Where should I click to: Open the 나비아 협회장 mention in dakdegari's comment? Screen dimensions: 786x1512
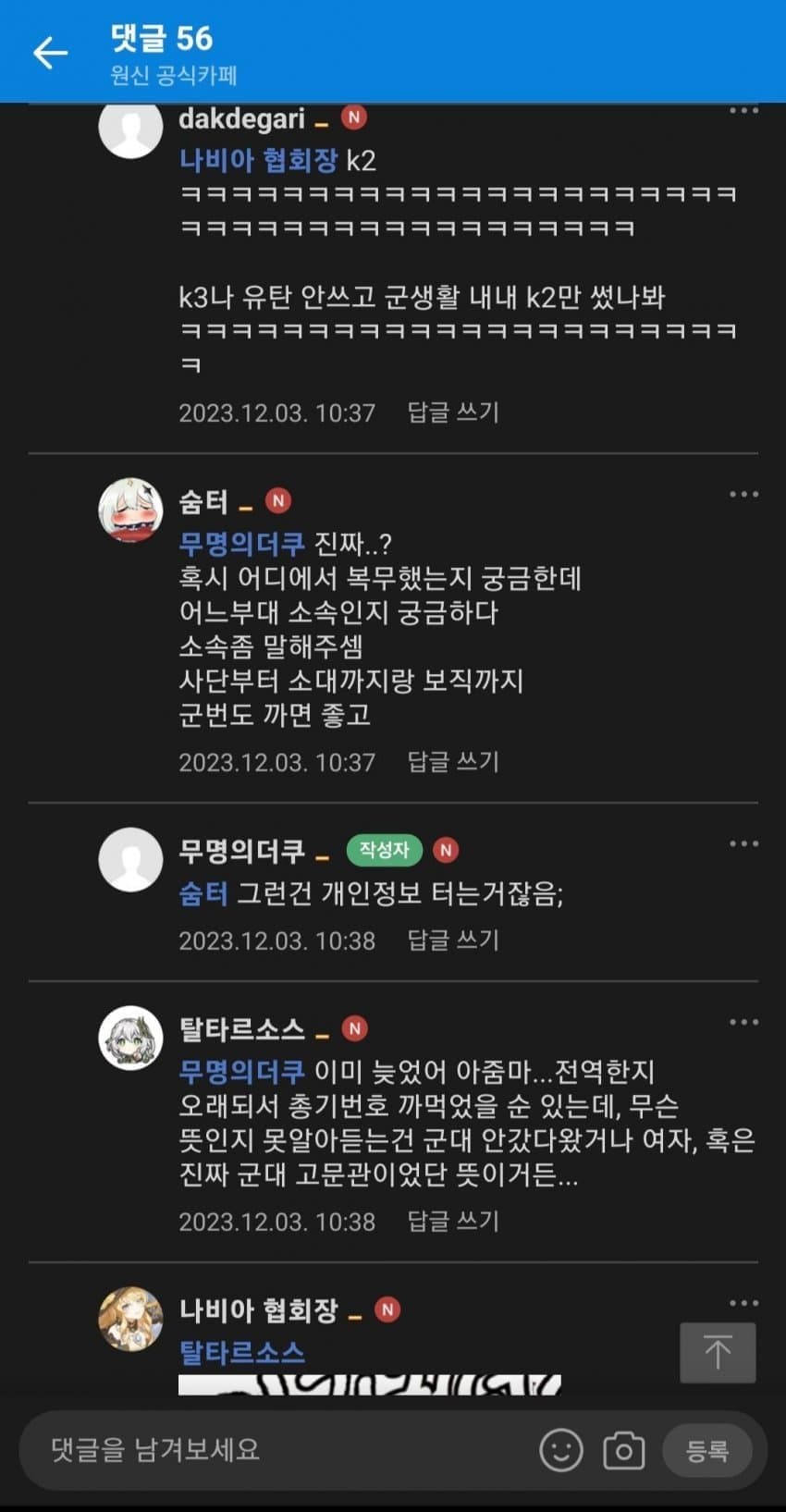coord(258,161)
